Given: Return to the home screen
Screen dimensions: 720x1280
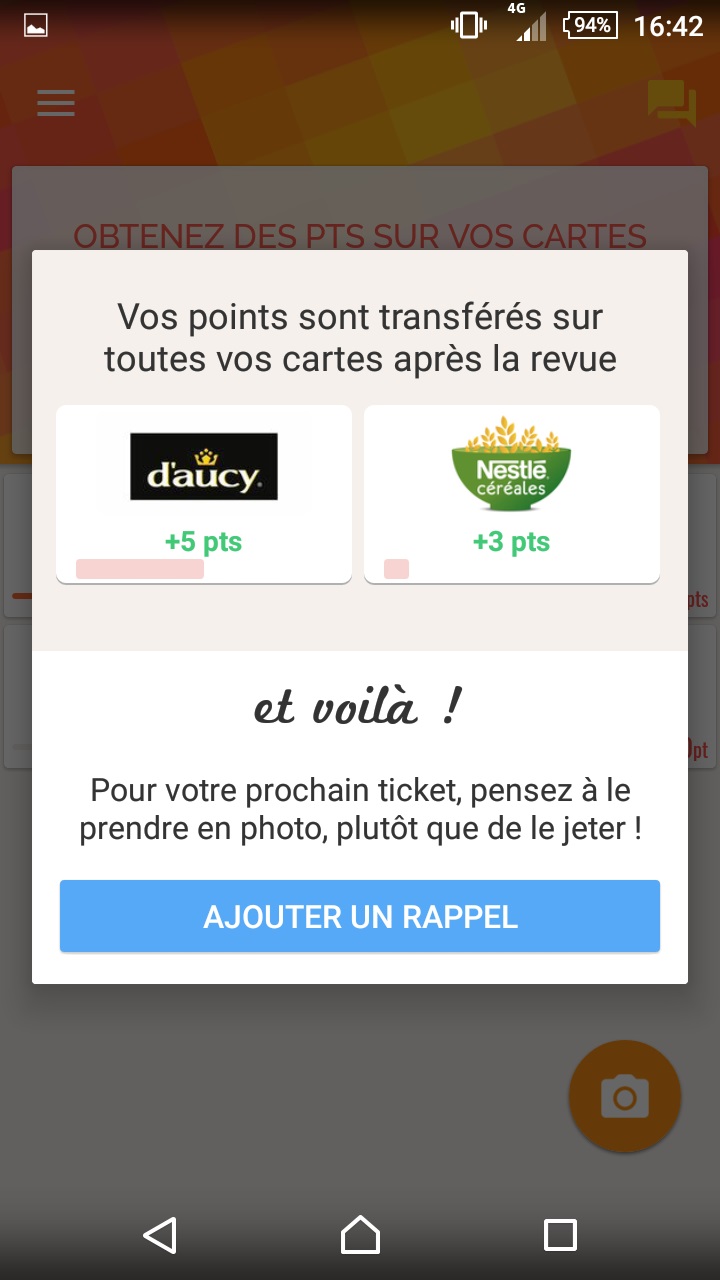Looking at the screenshot, I should (360, 1235).
